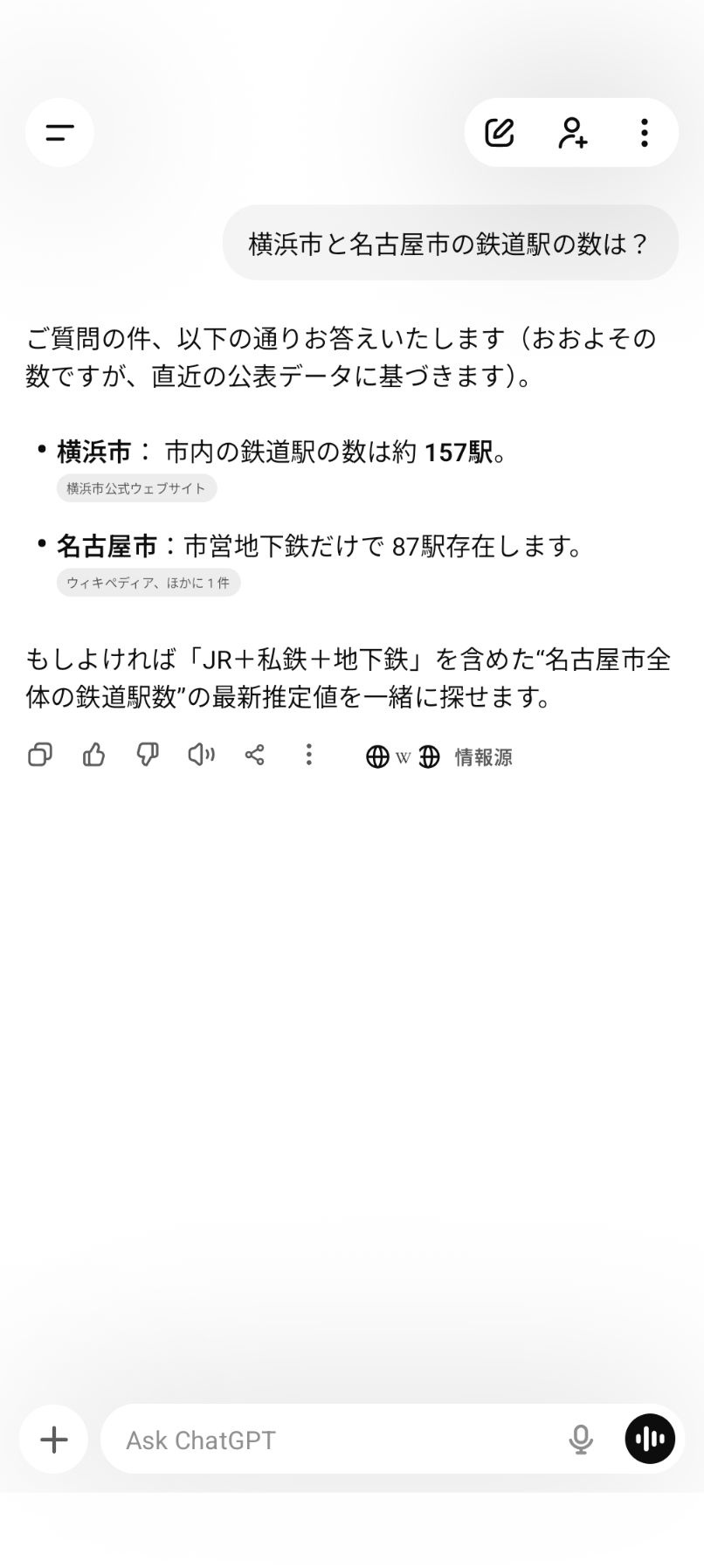The height and width of the screenshot is (1568, 704).
Task: Start microphone dictation
Action: [x=580, y=1440]
